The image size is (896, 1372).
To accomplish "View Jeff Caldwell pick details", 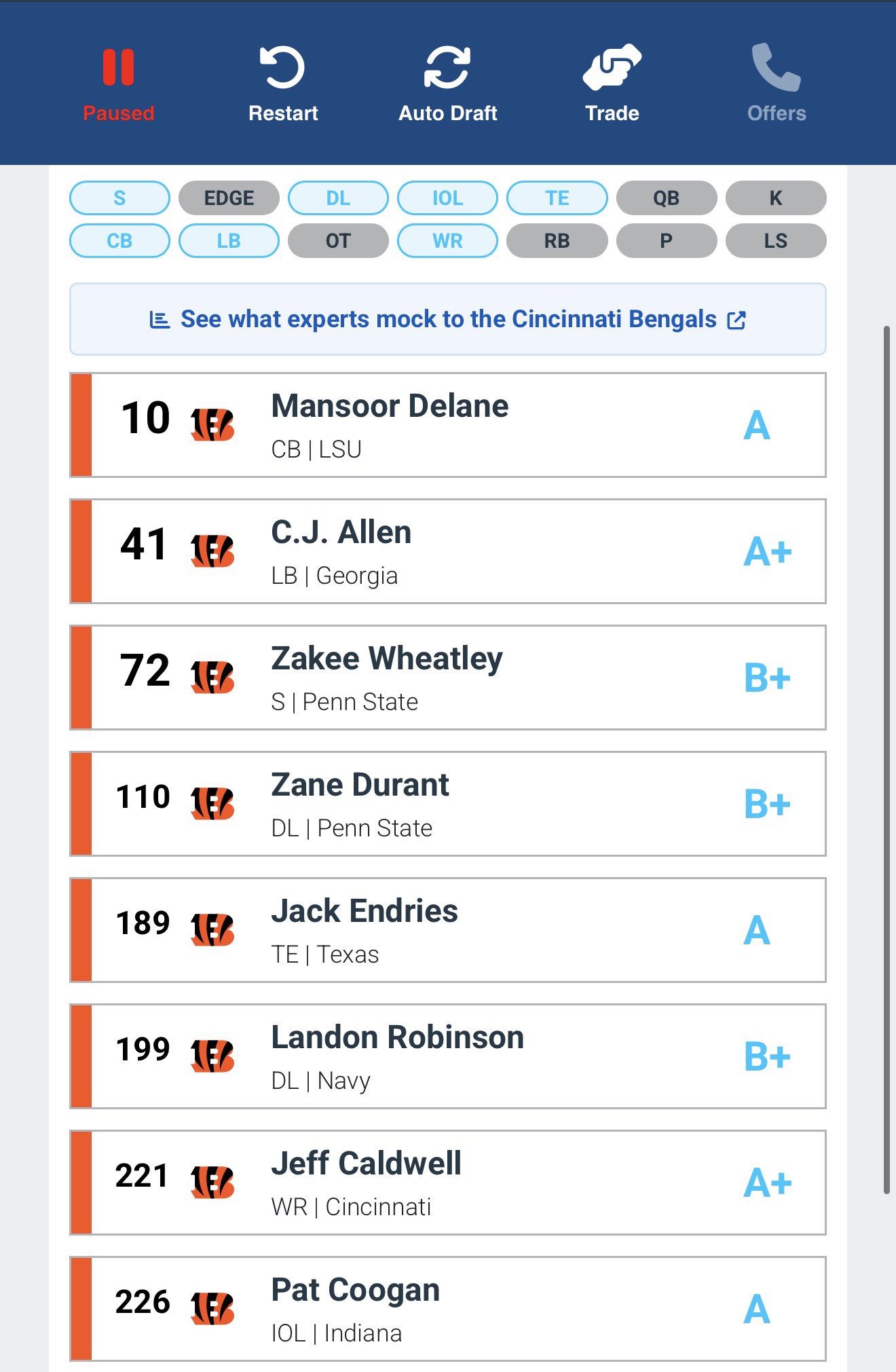I will coord(447,1183).
